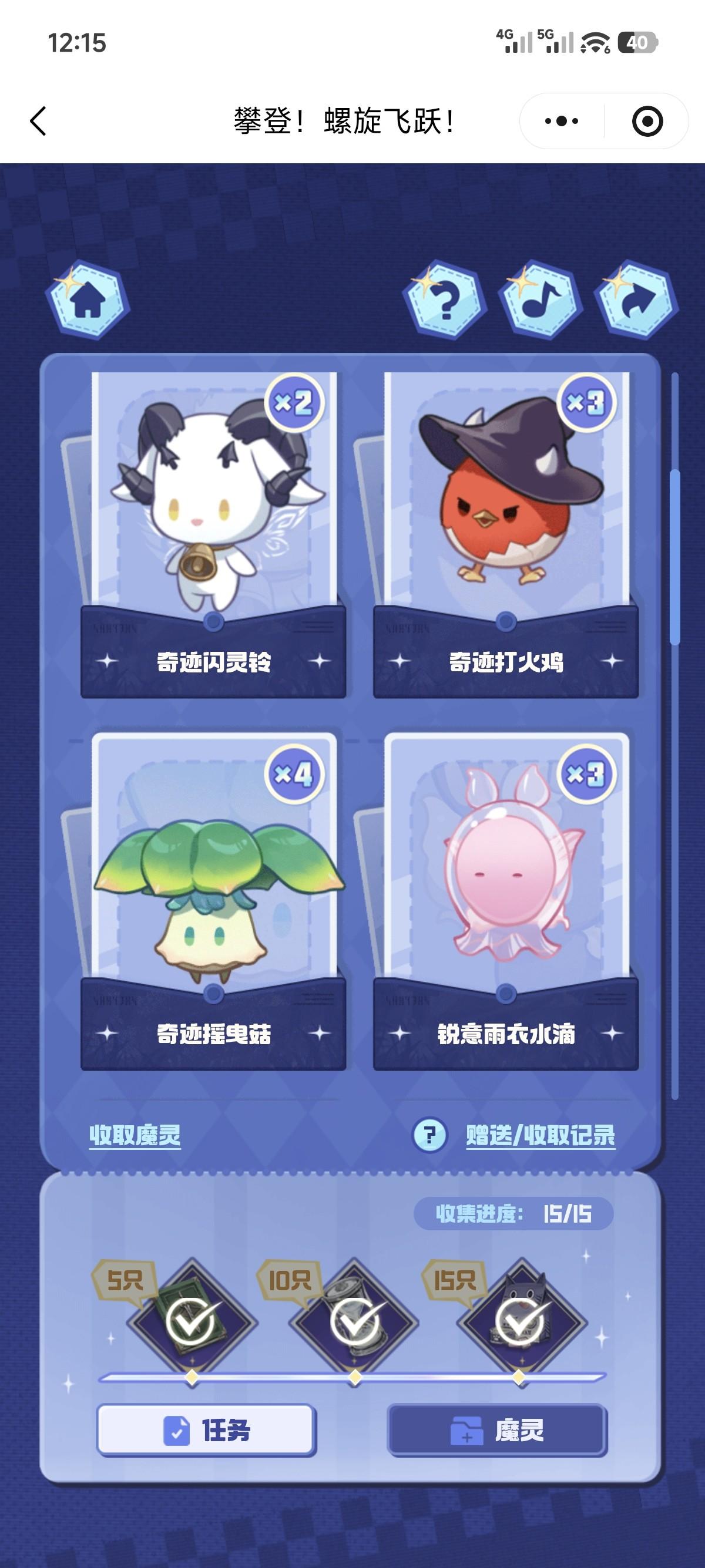Tap the 收取魔灵 link
Image resolution: width=705 pixels, height=1568 pixels.
pyautogui.click(x=135, y=1135)
